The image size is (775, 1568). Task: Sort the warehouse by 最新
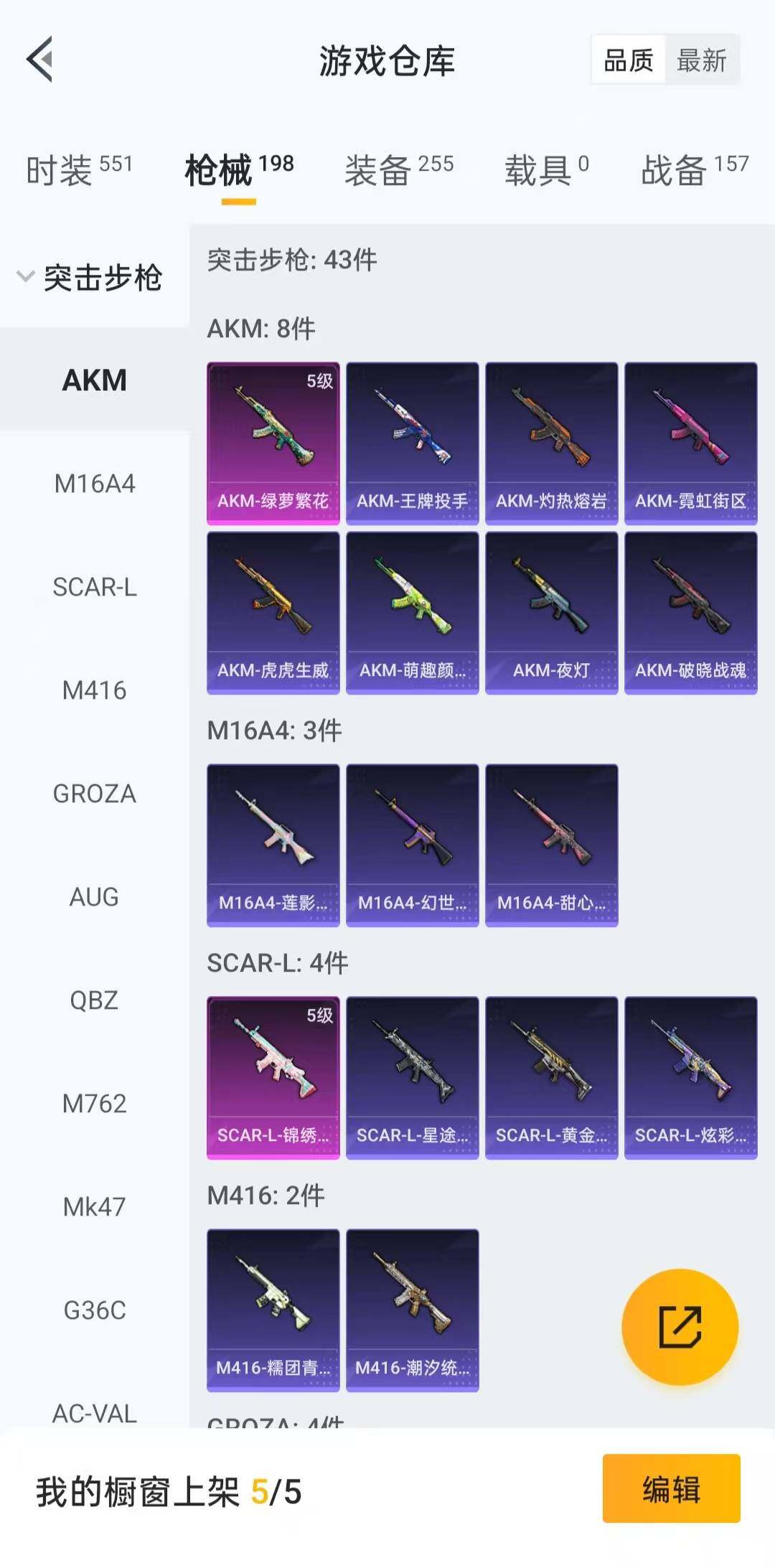pyautogui.click(x=701, y=60)
